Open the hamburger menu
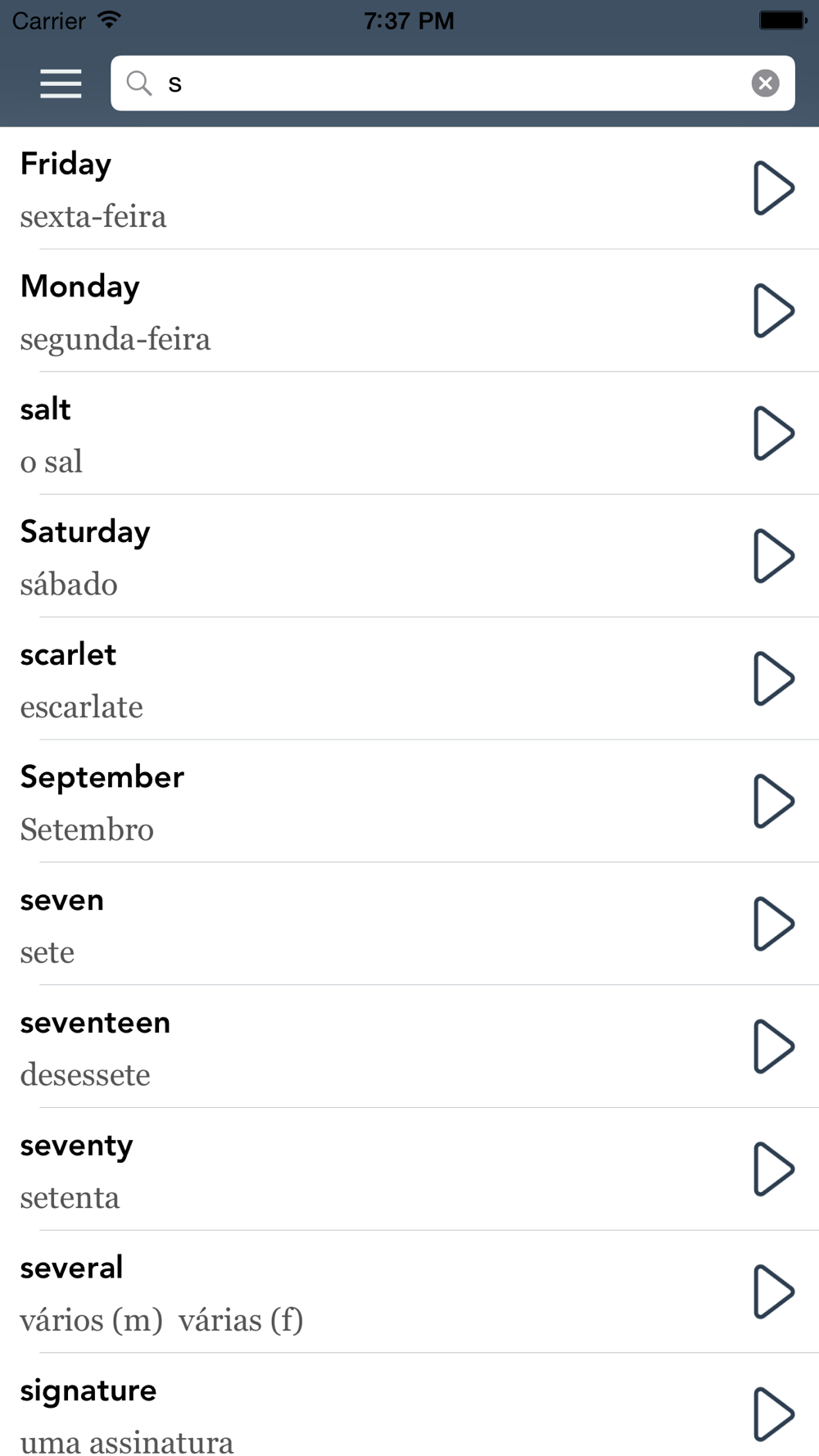 tap(61, 84)
